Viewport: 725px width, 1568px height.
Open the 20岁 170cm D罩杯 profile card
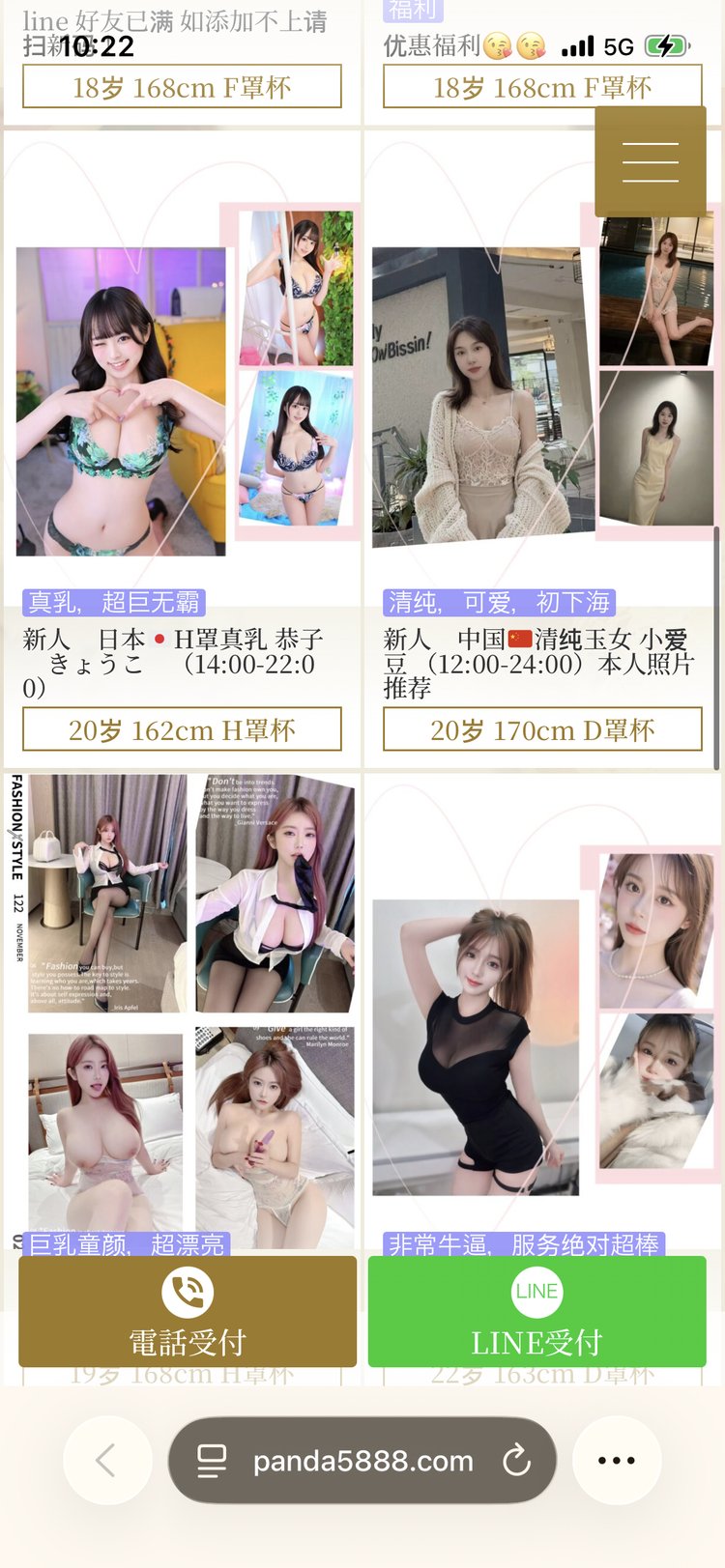click(x=542, y=729)
